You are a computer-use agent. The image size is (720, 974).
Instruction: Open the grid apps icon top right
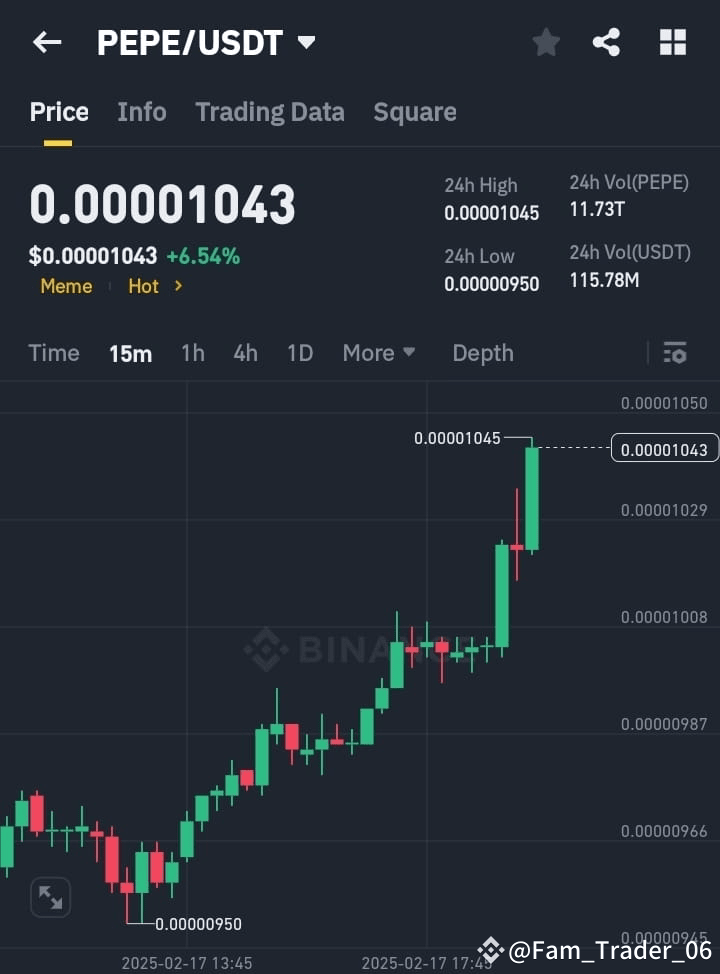[x=672, y=42]
